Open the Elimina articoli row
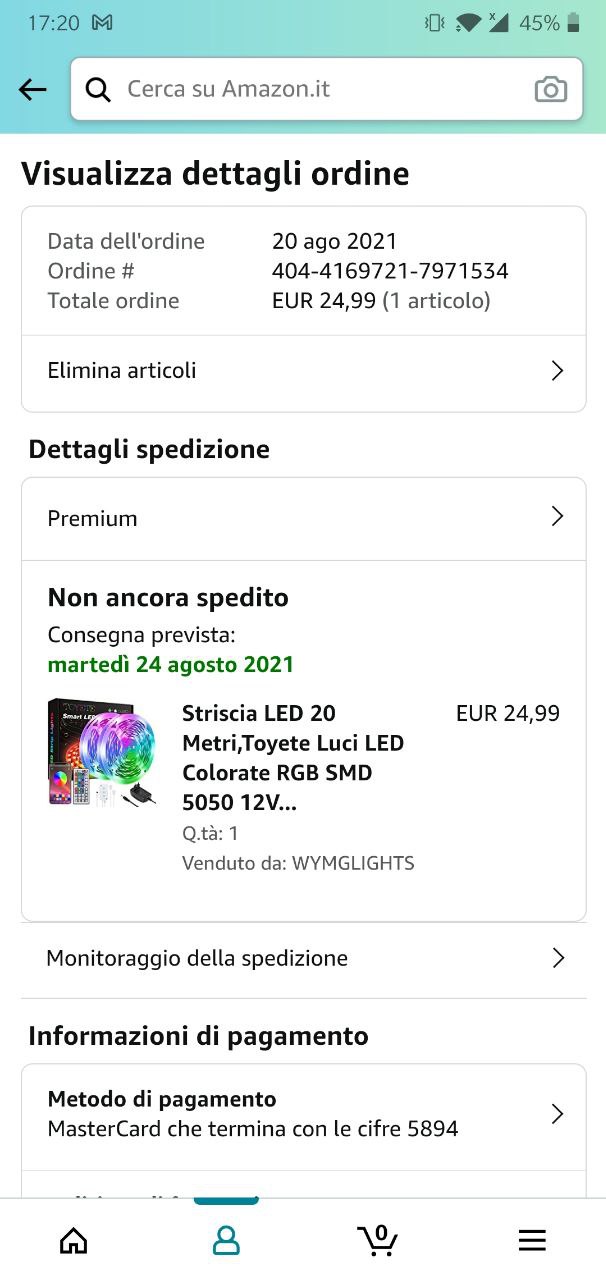Screen dimensions: 606x1280 click(x=304, y=371)
